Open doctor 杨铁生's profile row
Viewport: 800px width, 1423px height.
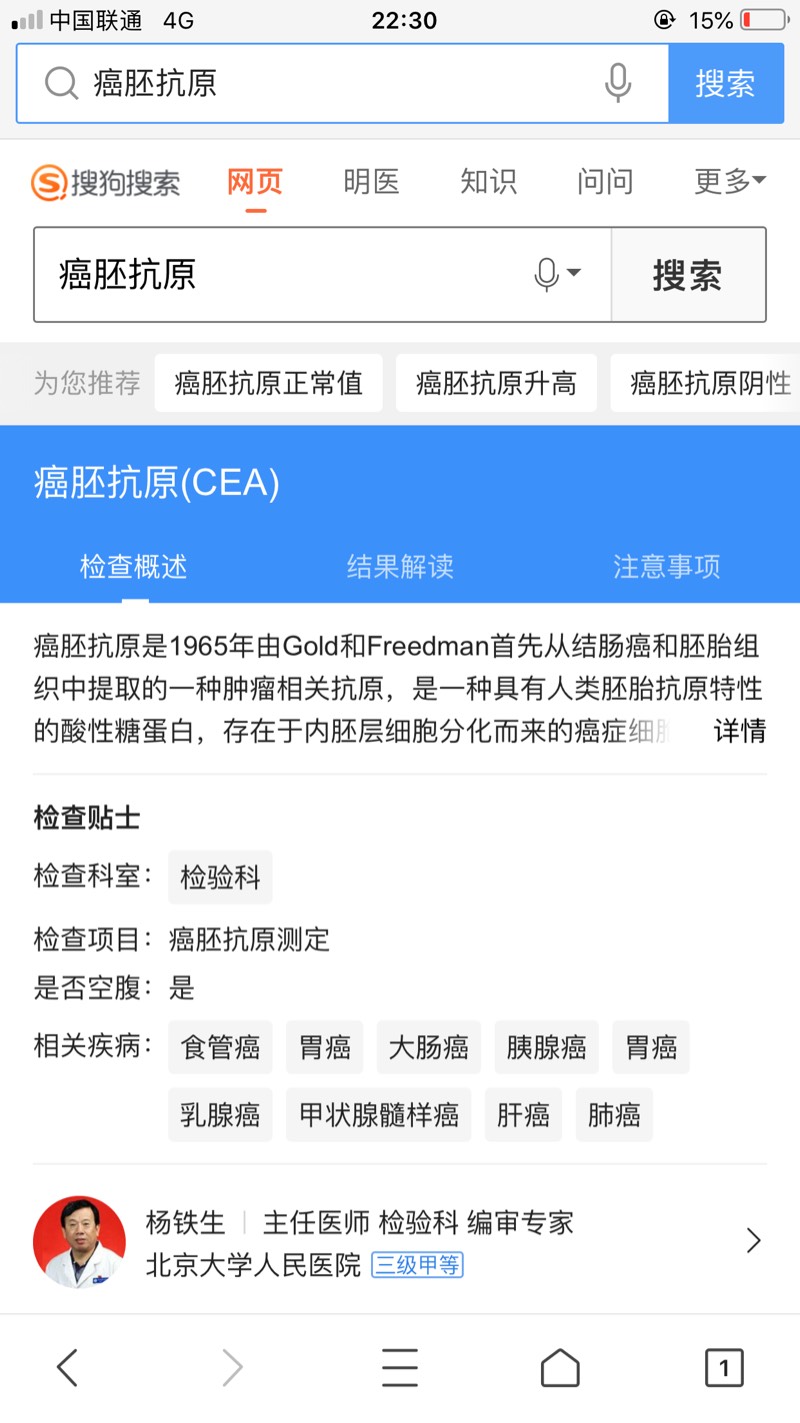400,1242
